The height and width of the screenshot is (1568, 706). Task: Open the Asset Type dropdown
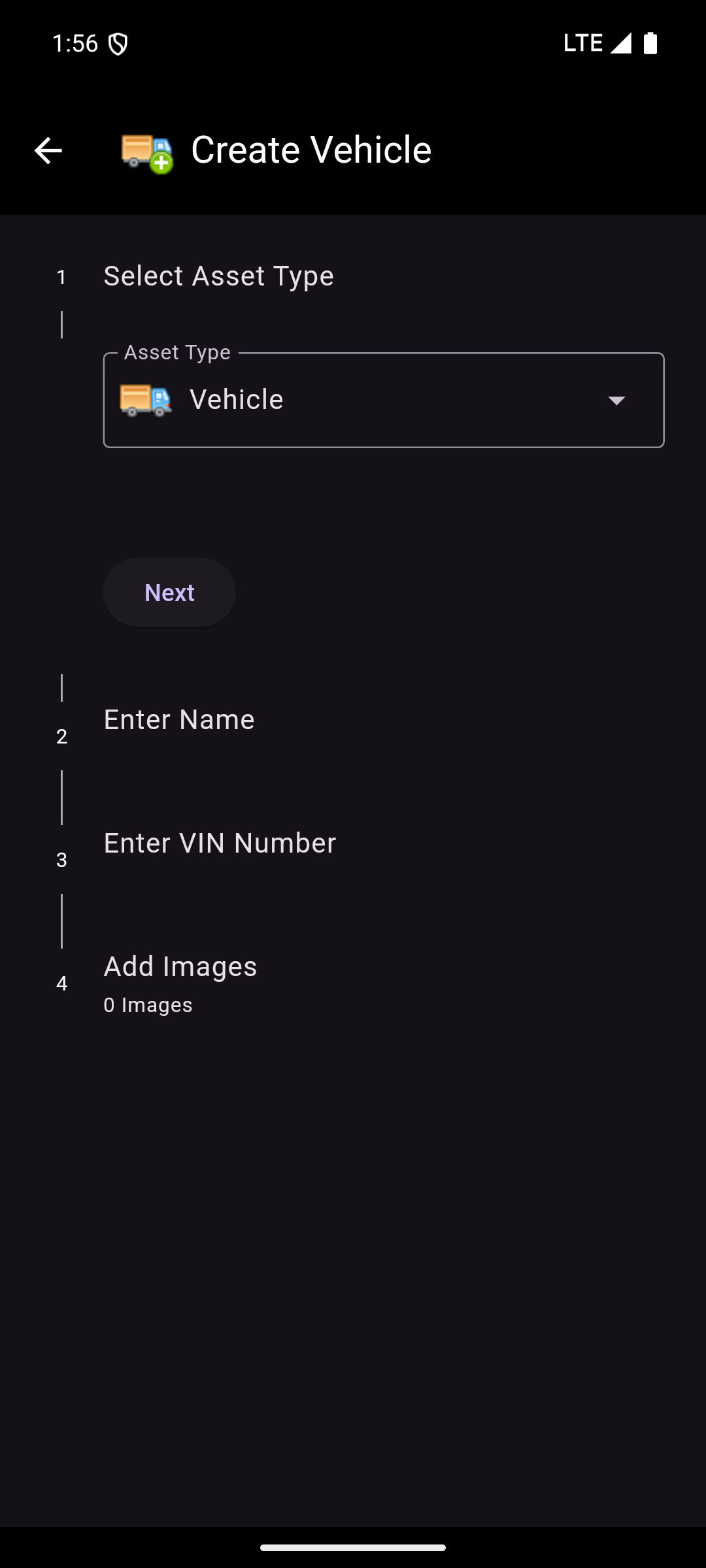[384, 400]
